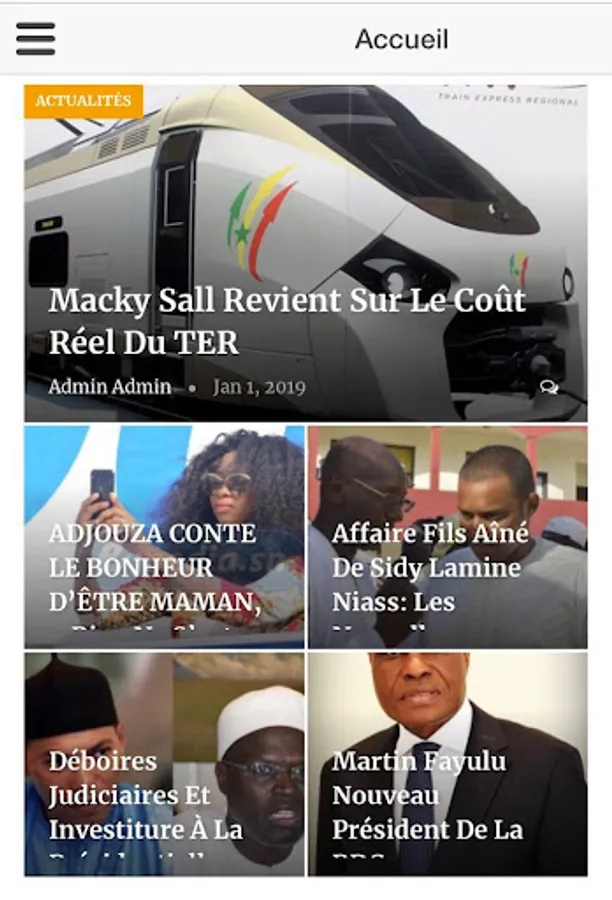Select the Actualités category tag
The image size is (612, 900).
(83, 101)
